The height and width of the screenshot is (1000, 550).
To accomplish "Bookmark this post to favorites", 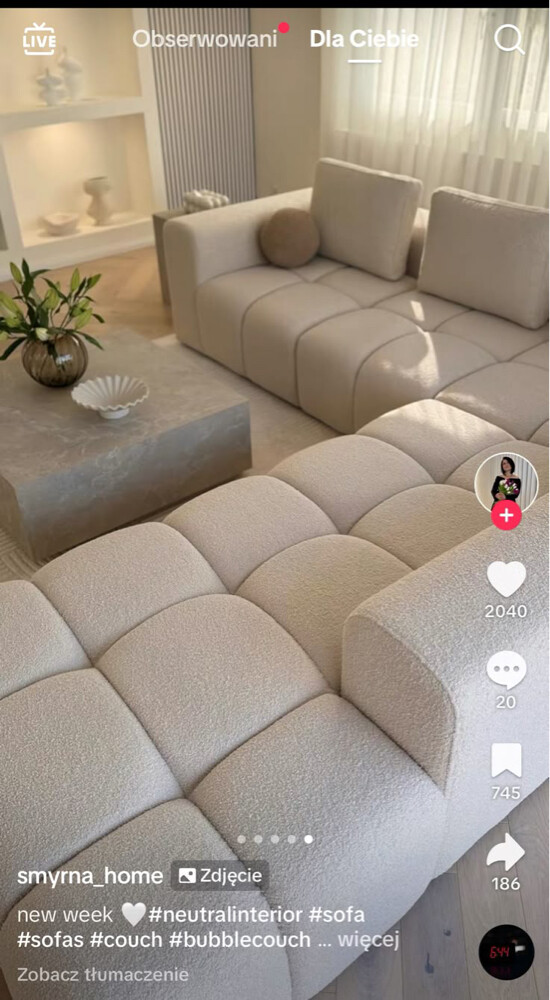I will 506,760.
